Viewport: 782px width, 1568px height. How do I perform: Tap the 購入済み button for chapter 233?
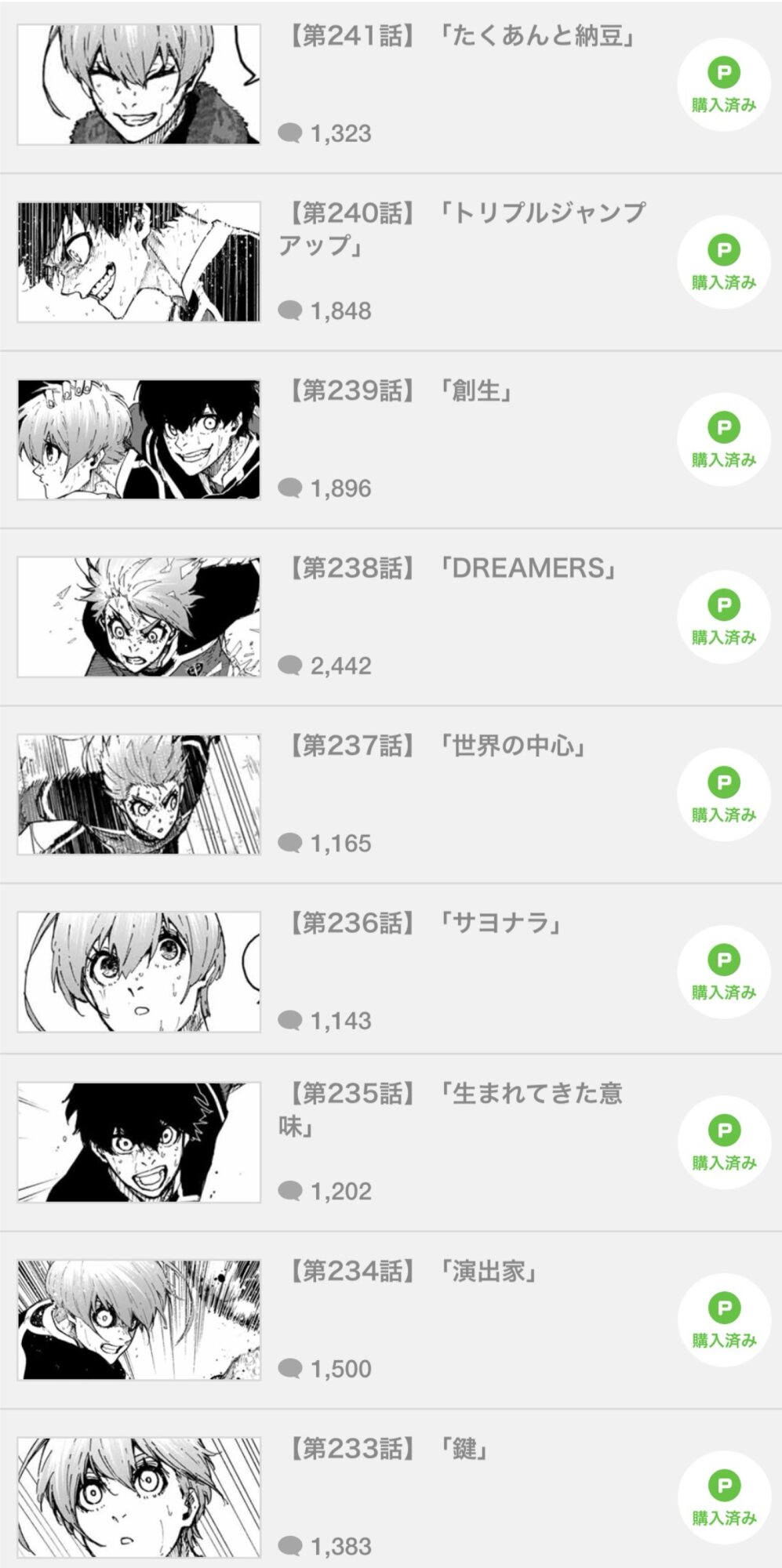coord(723,1497)
